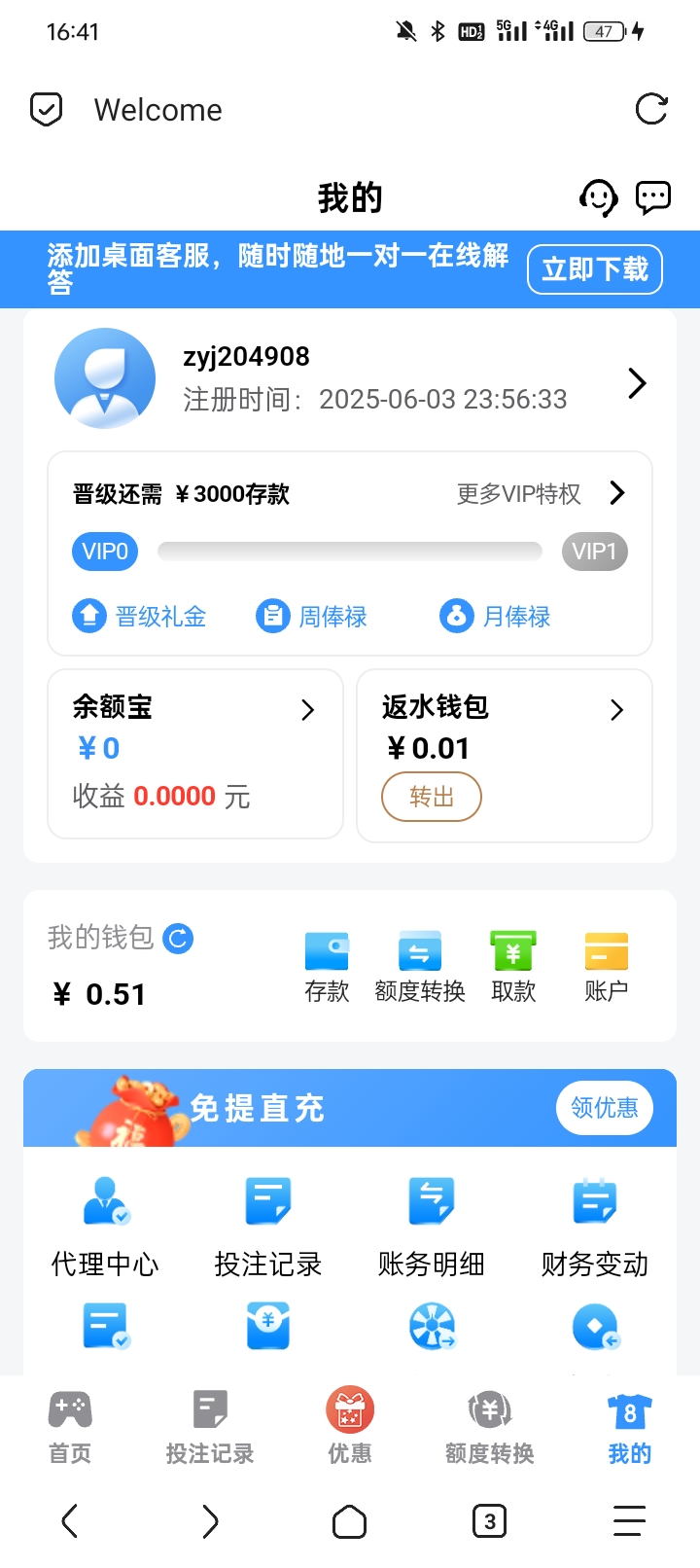Screen dimensions: 700x1568
Task: Reload the page with the refresh icon
Action: pyautogui.click(x=650, y=109)
